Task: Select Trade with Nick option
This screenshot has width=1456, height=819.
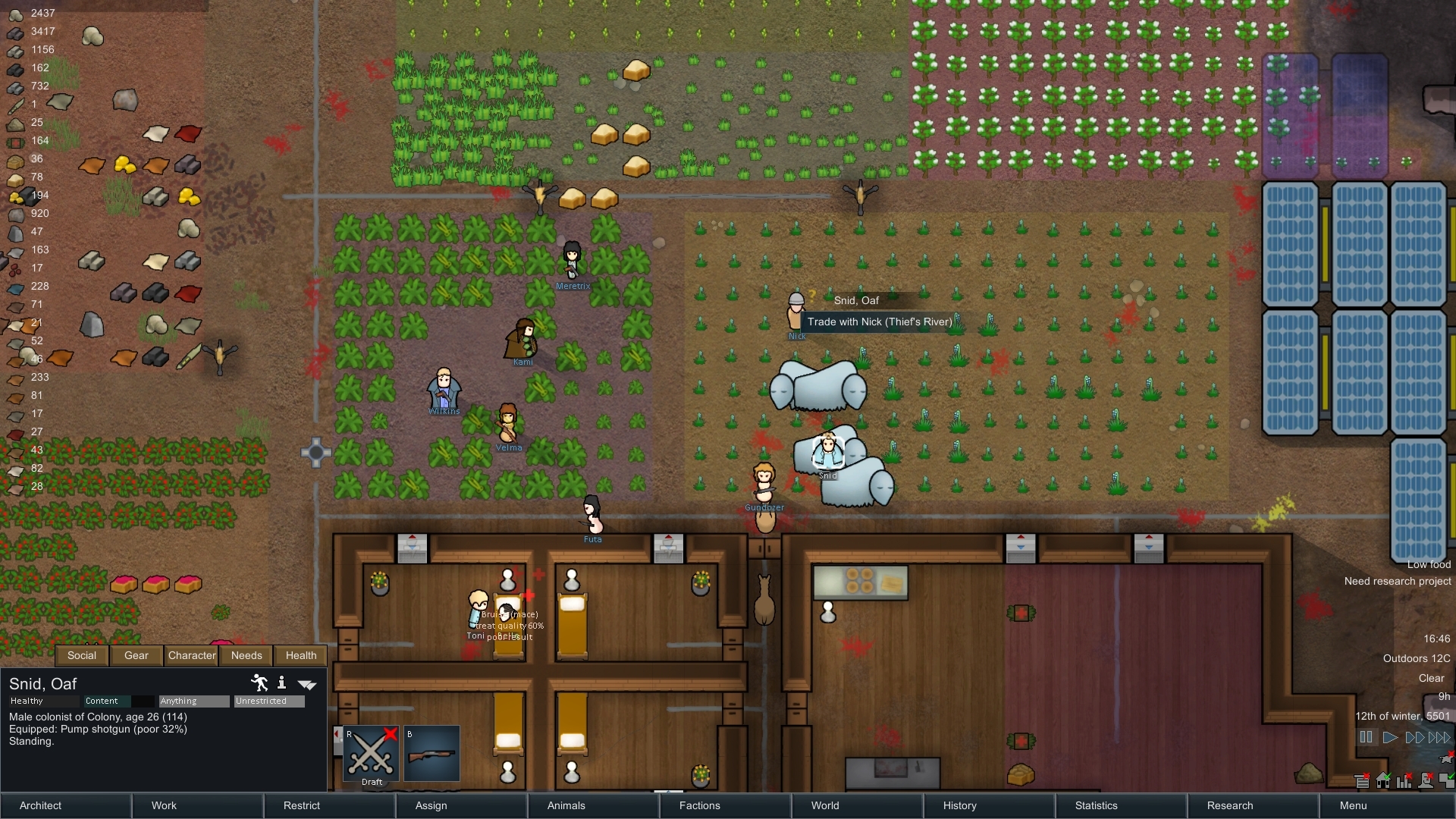Action: [x=880, y=322]
